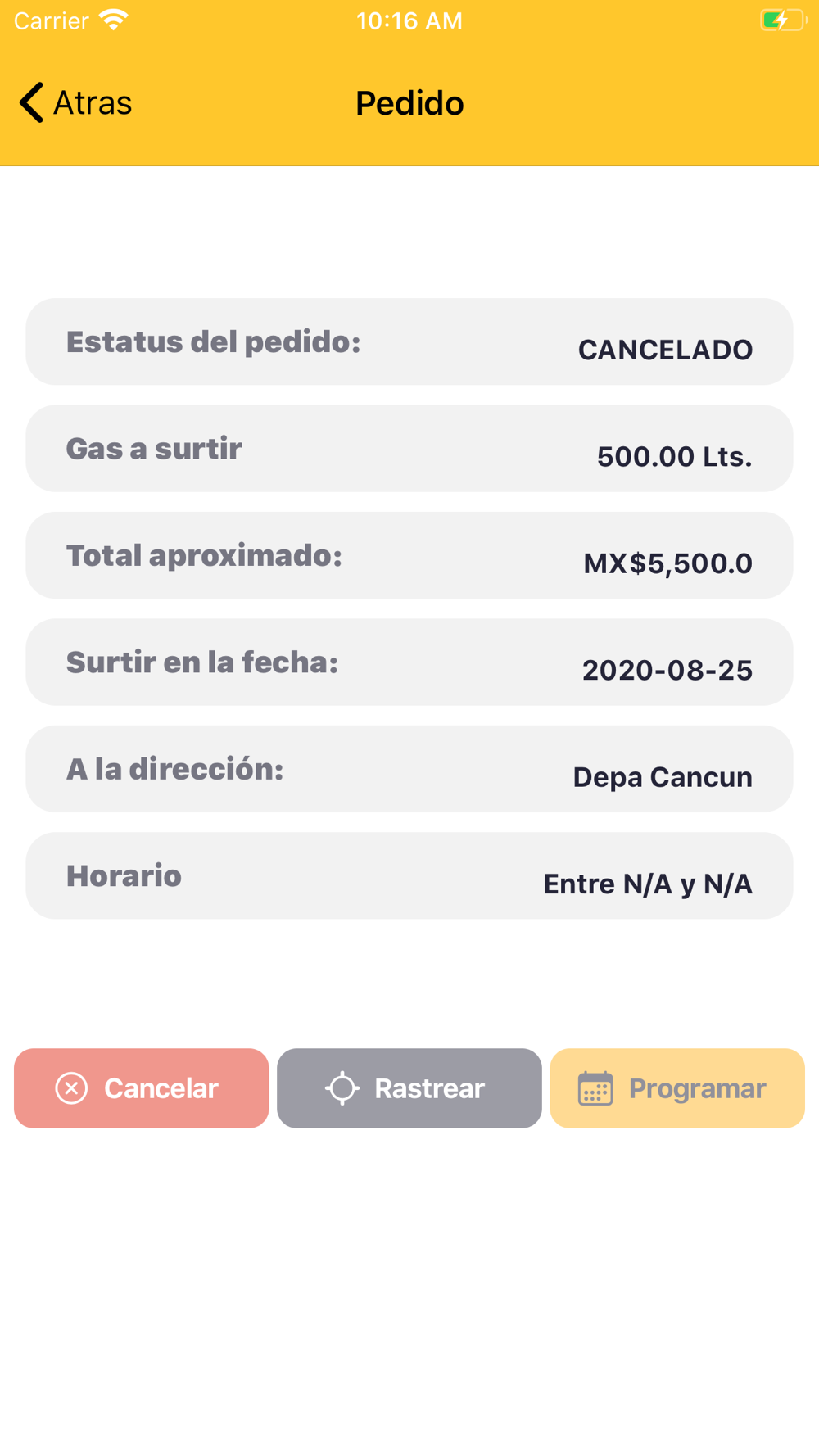Select the Programar button
819x1456 pixels.
tap(676, 1087)
